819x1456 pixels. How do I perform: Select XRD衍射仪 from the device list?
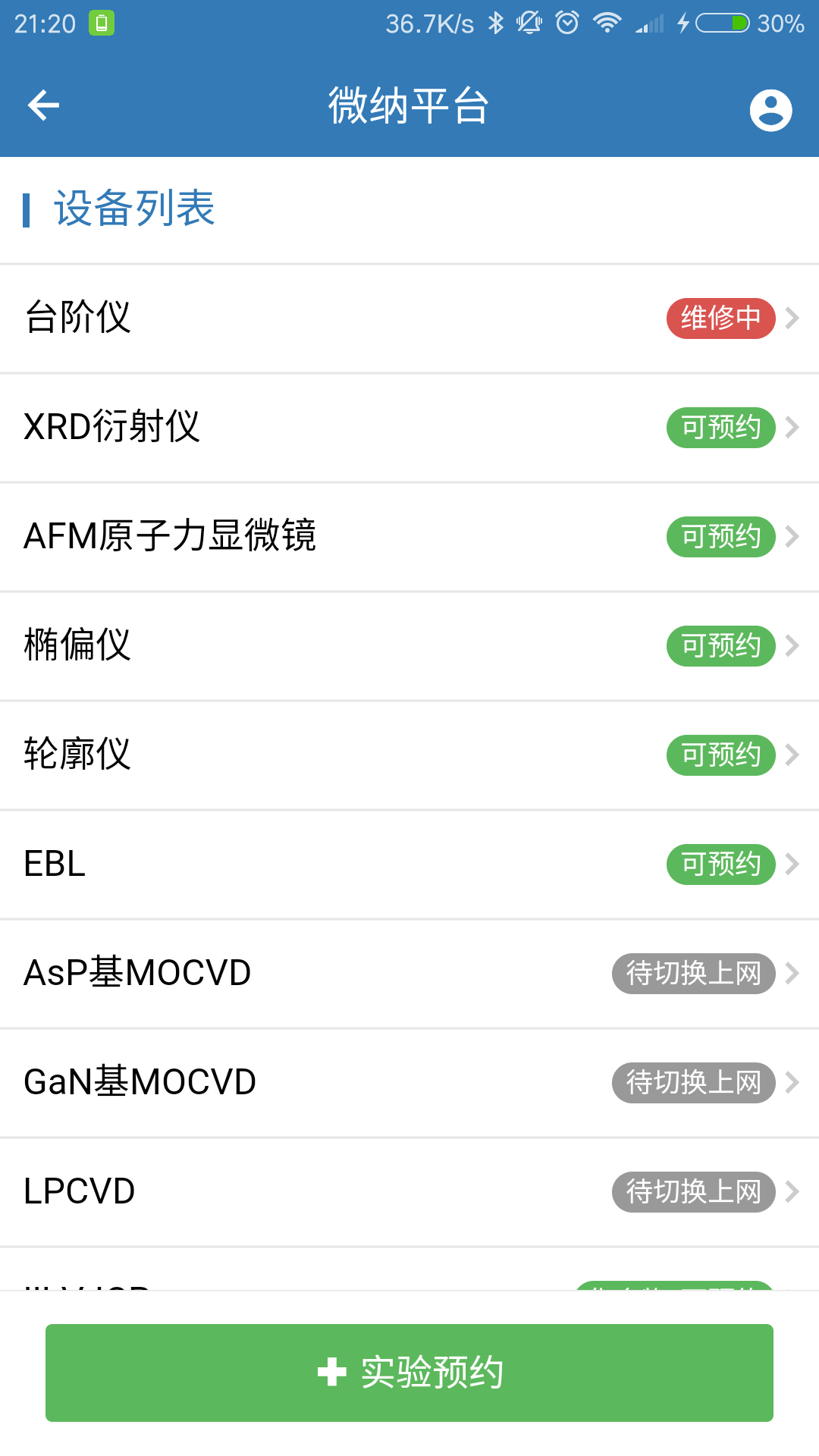(409, 428)
